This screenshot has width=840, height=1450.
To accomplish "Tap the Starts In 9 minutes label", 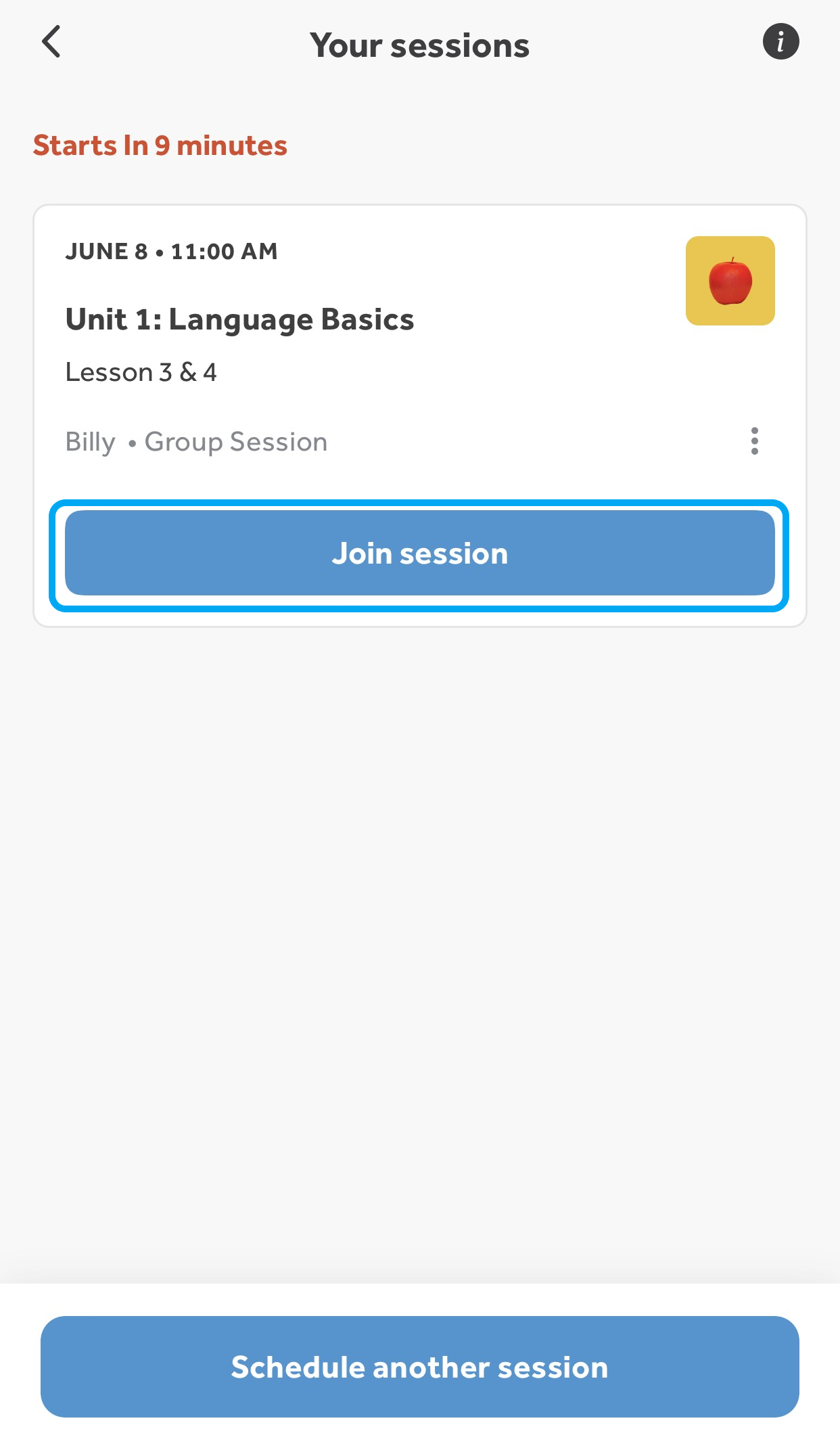I will point(160,145).
